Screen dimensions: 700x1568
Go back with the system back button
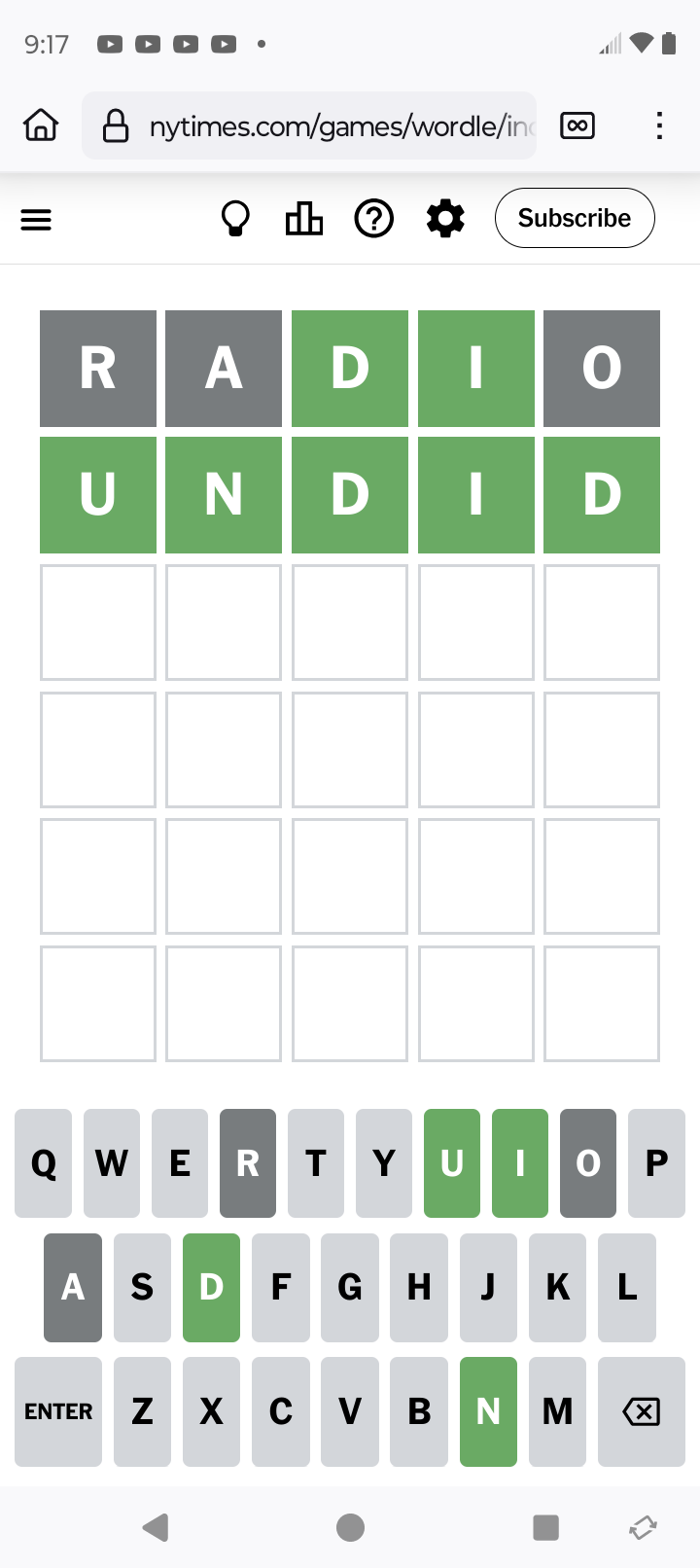coord(156,1527)
